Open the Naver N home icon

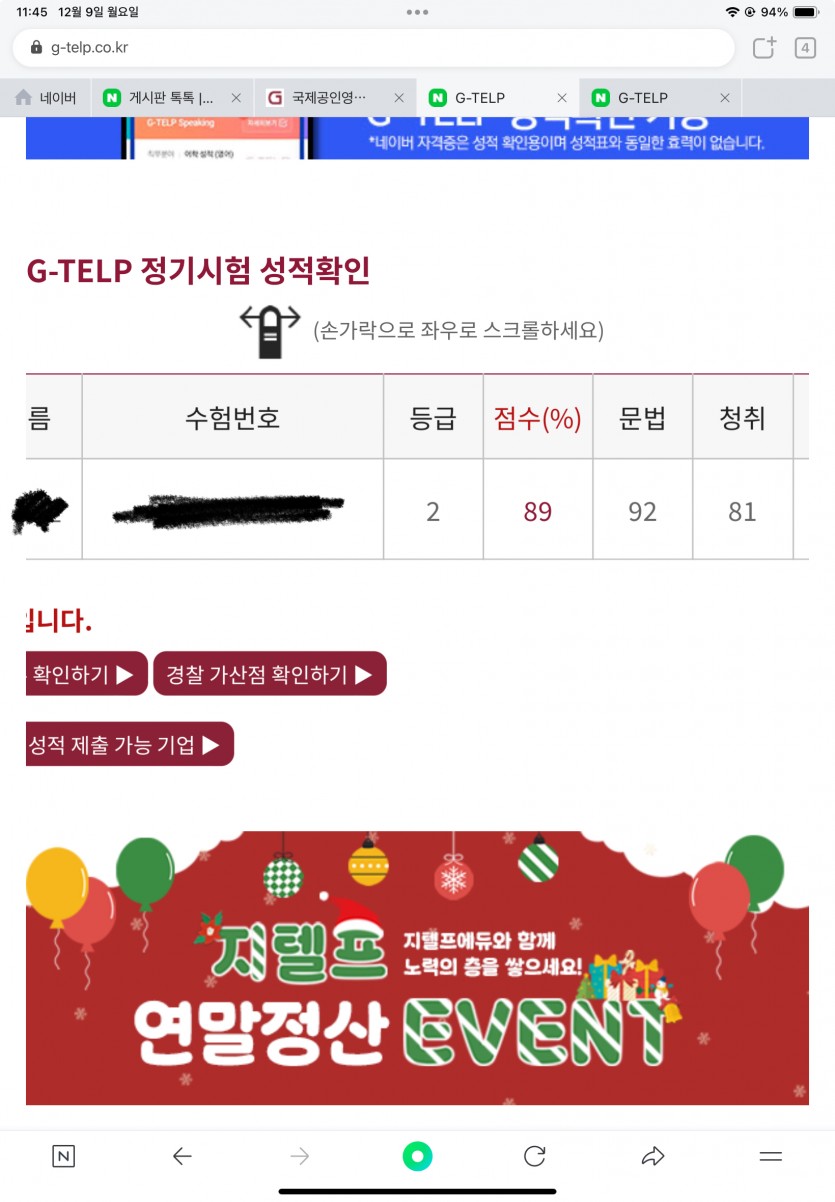63,1157
